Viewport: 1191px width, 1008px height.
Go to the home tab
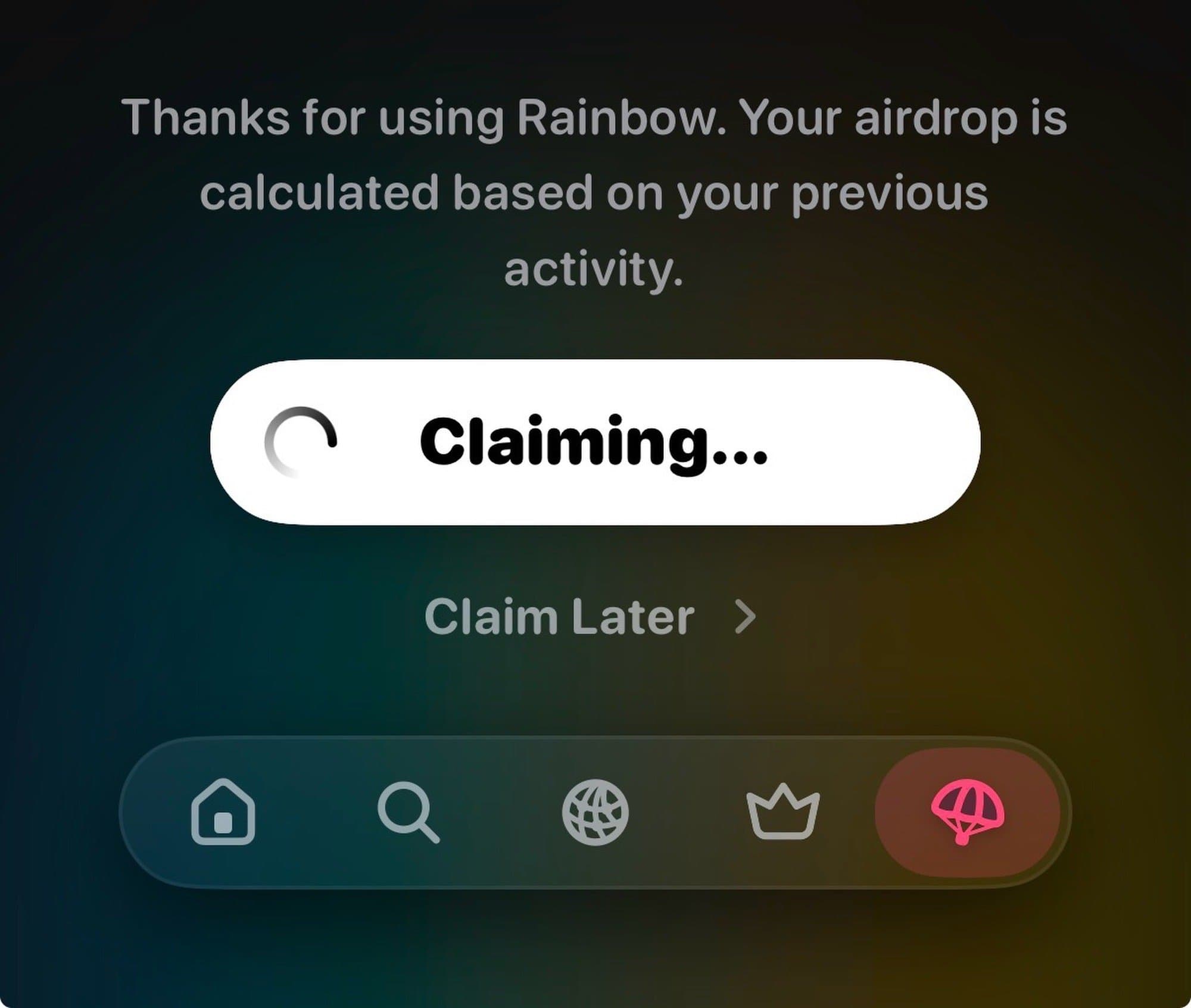click(223, 812)
